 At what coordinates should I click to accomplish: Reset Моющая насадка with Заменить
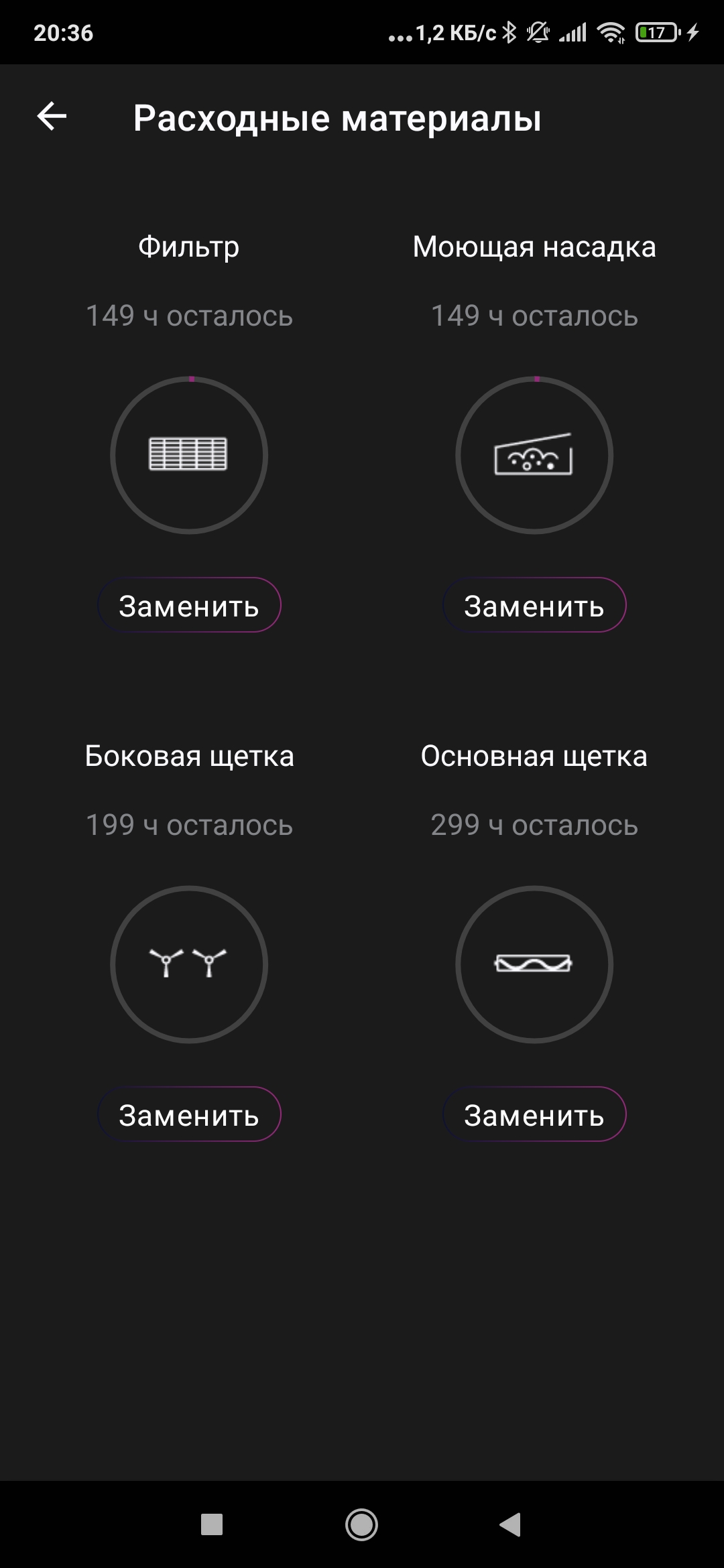534,605
